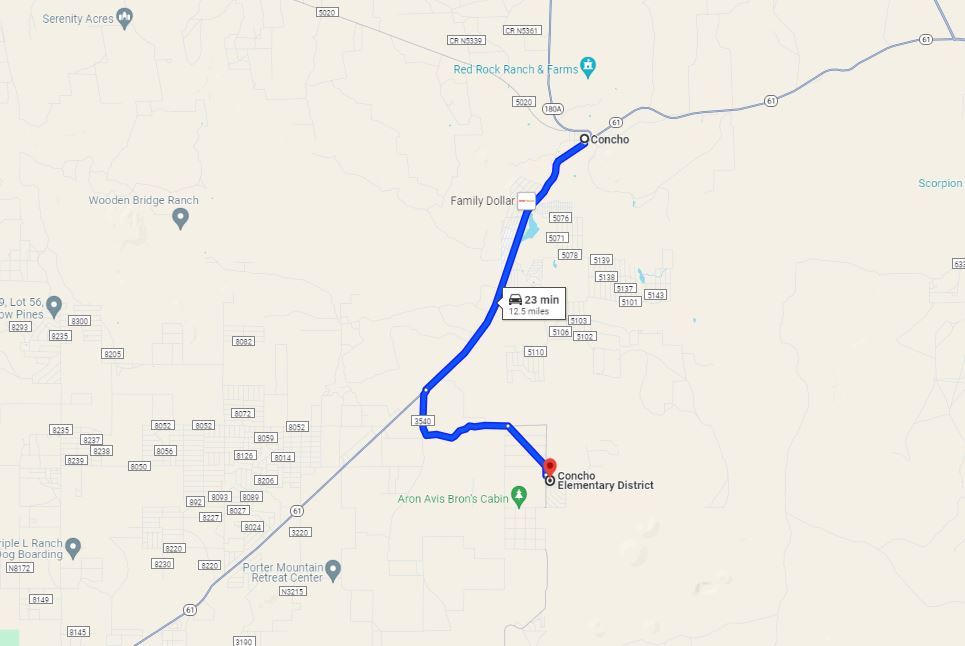
Task: Open the Triple L Ranch Dog Boarding marker
Action: tap(73, 547)
